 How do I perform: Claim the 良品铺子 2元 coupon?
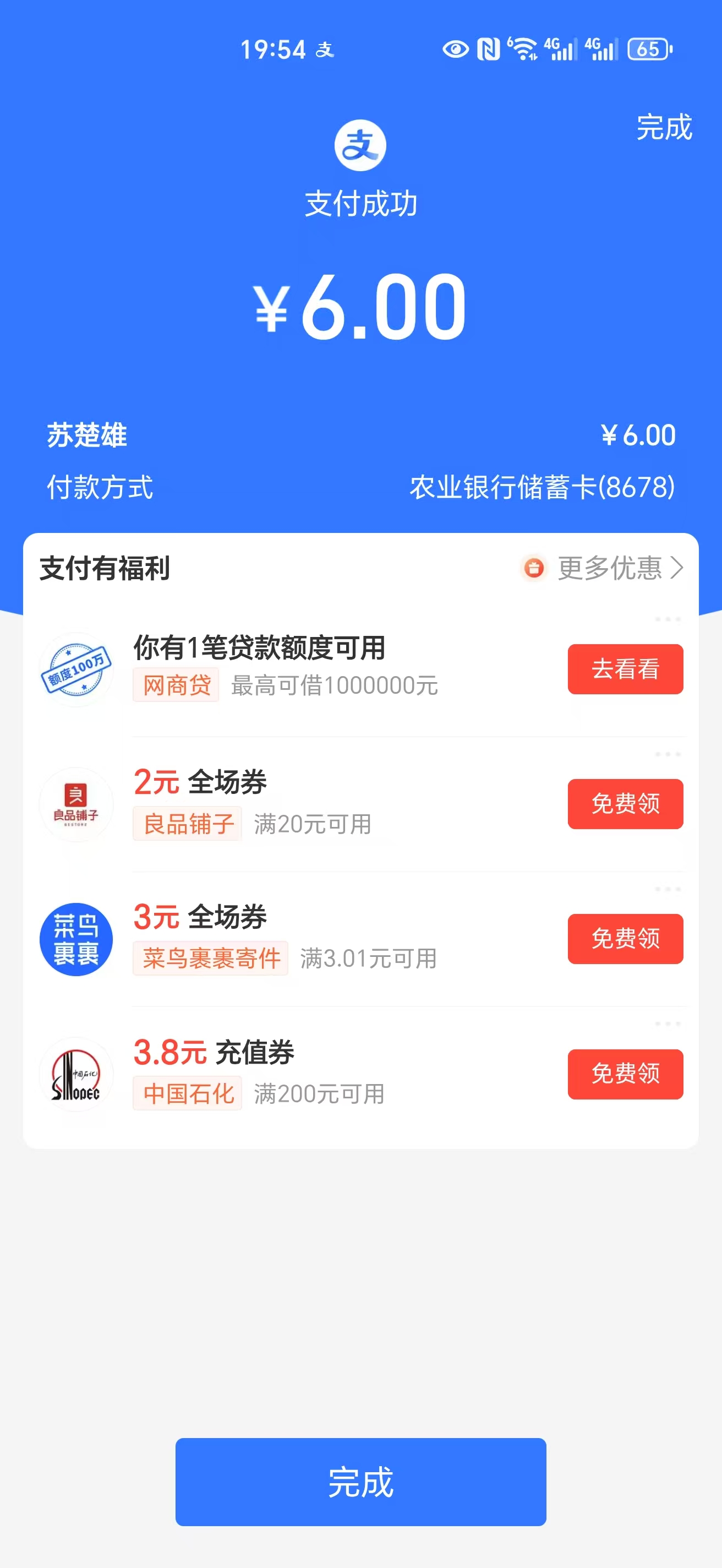625,803
